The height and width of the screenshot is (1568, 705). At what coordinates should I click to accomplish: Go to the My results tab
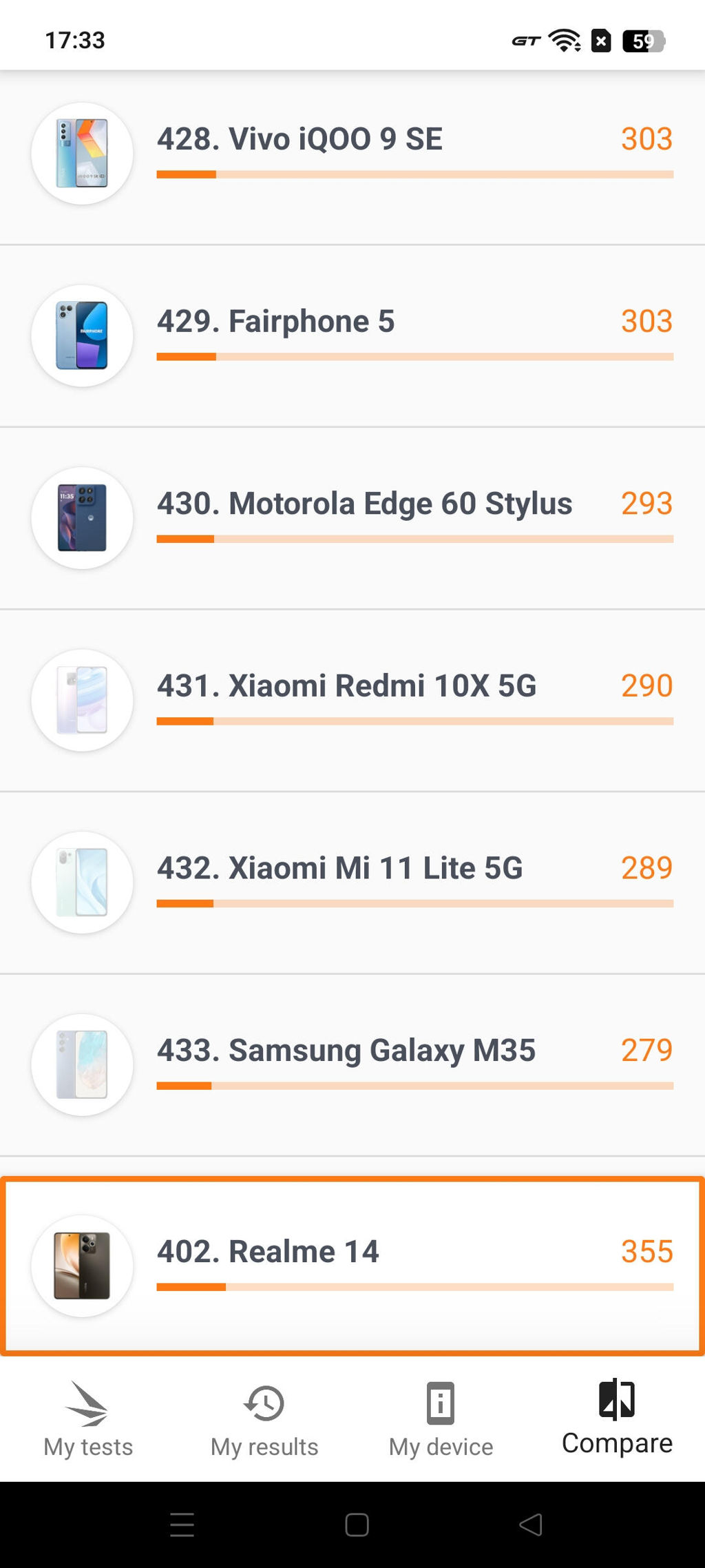(x=264, y=1419)
